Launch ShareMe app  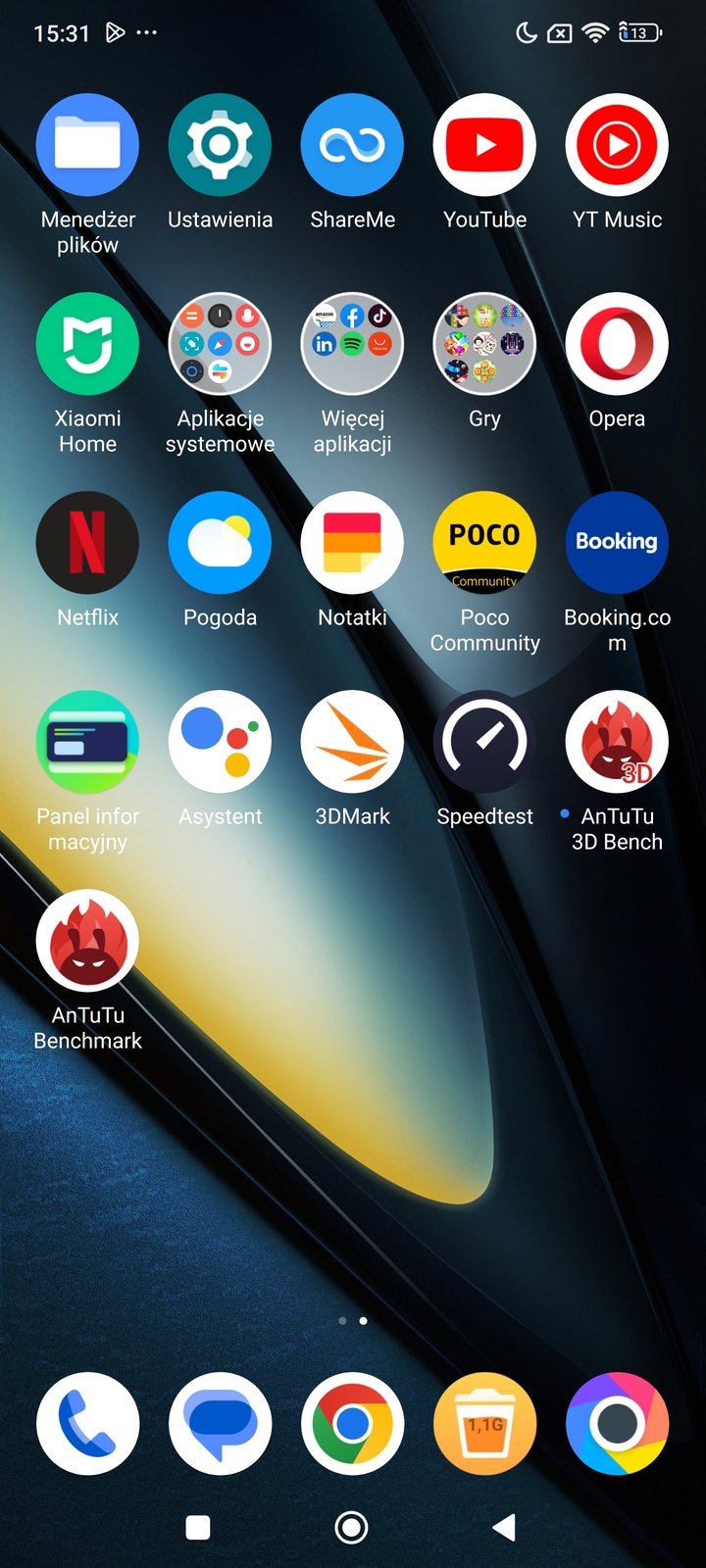click(352, 145)
